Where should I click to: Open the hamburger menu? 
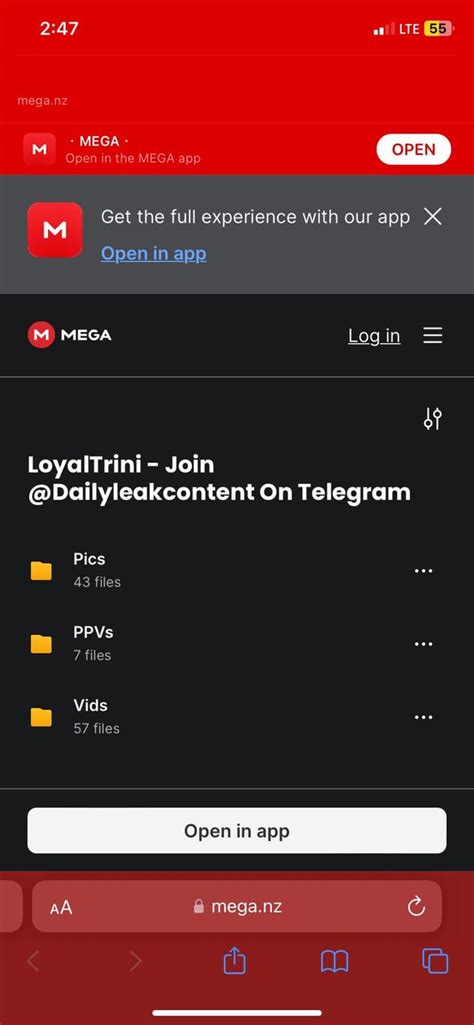tap(433, 335)
